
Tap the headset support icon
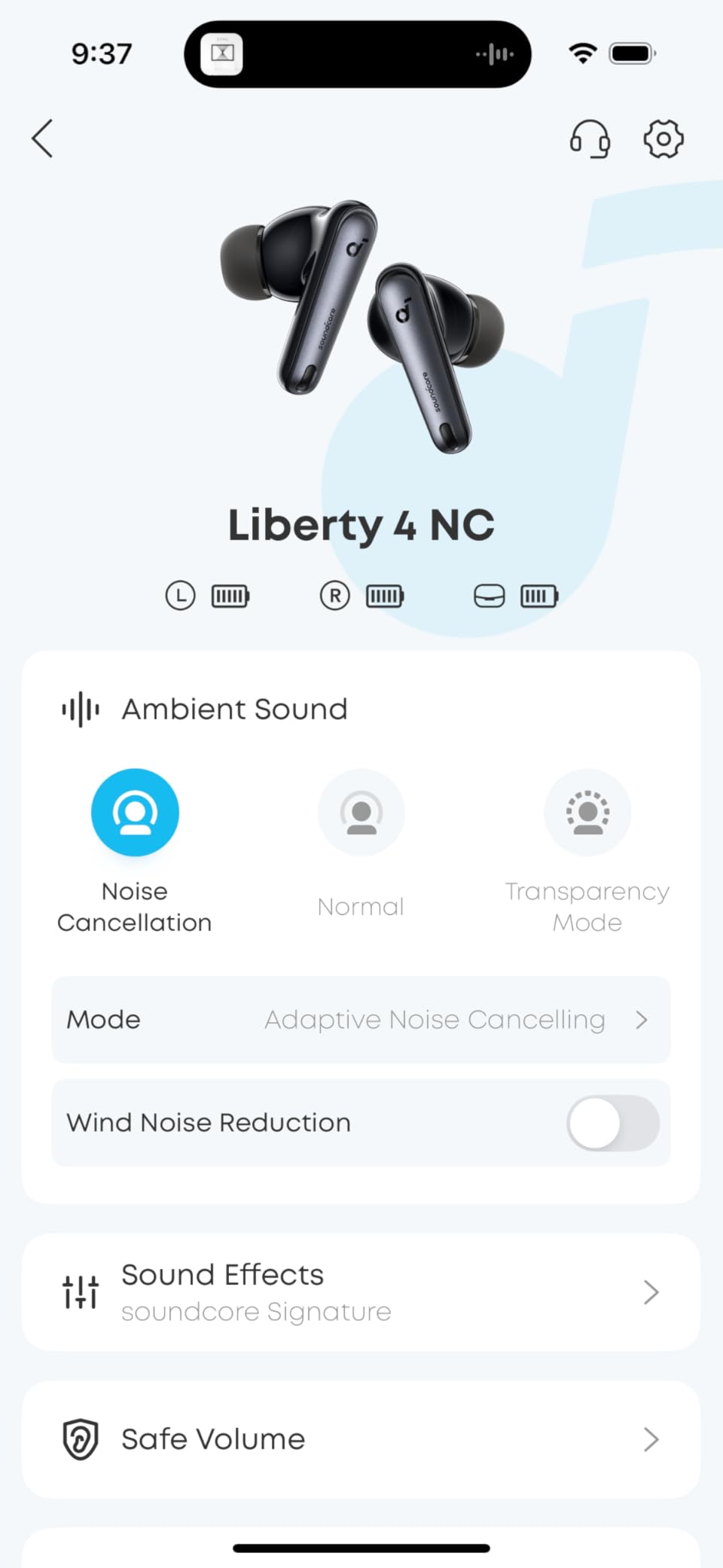coord(590,139)
